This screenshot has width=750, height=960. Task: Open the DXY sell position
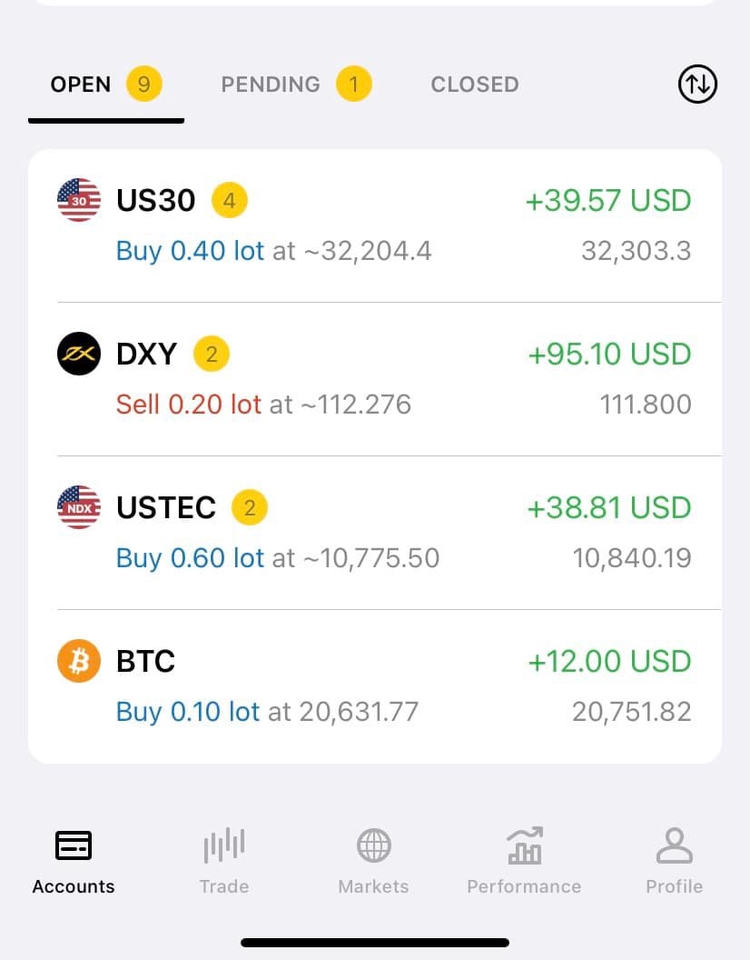(x=375, y=379)
